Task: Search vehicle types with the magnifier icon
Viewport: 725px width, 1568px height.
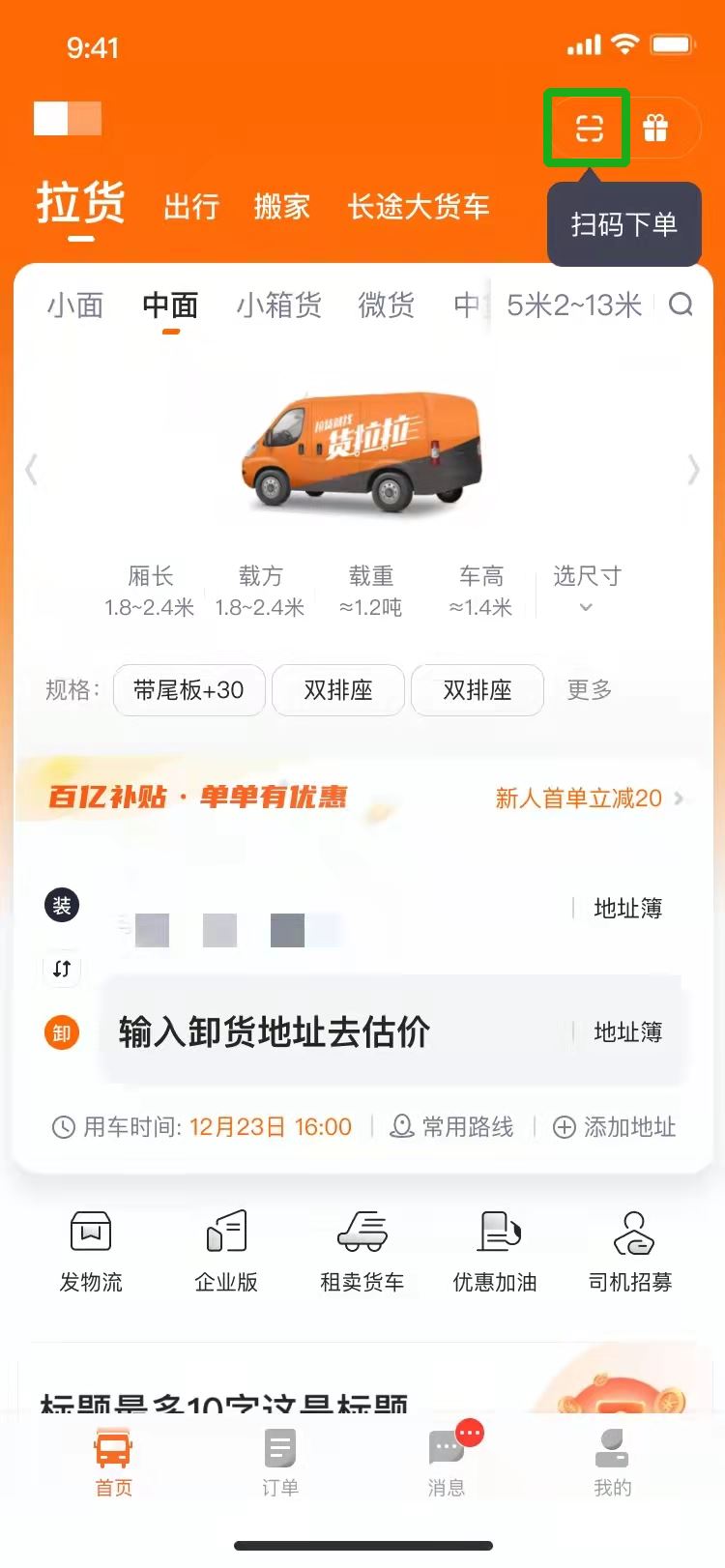Action: (x=681, y=305)
